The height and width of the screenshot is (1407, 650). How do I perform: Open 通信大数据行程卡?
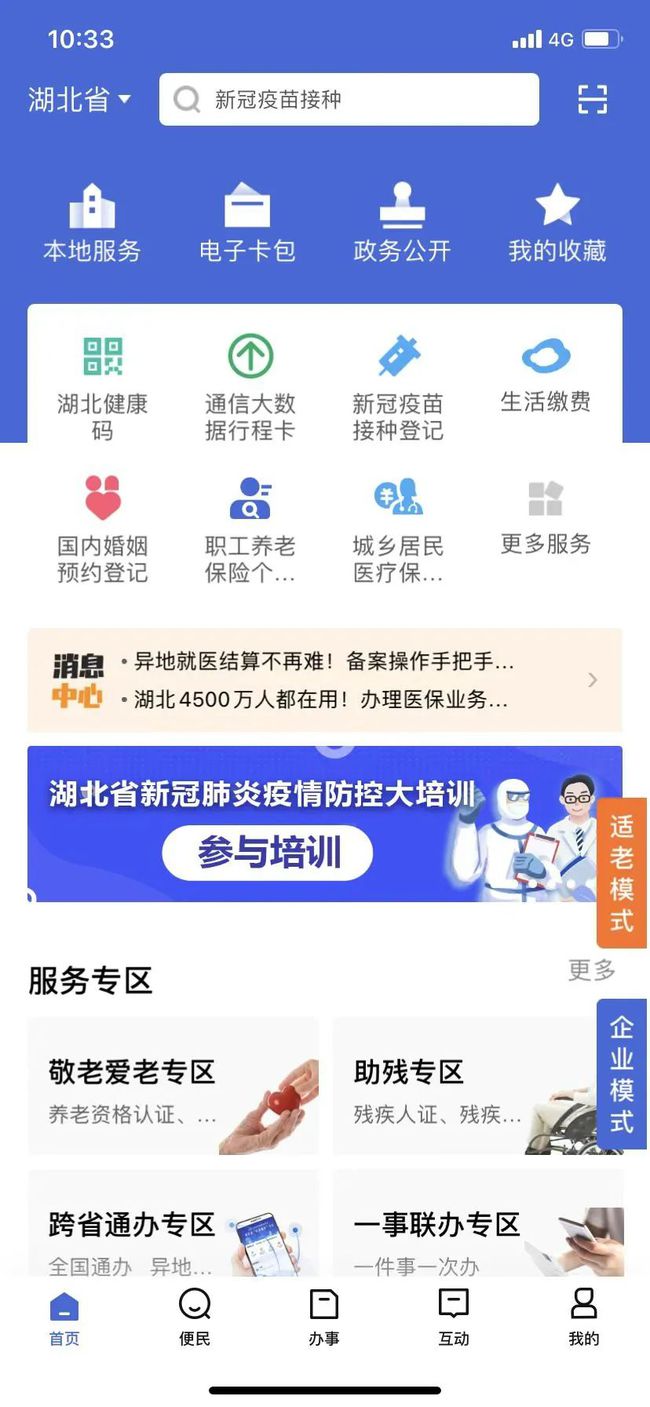(x=250, y=389)
